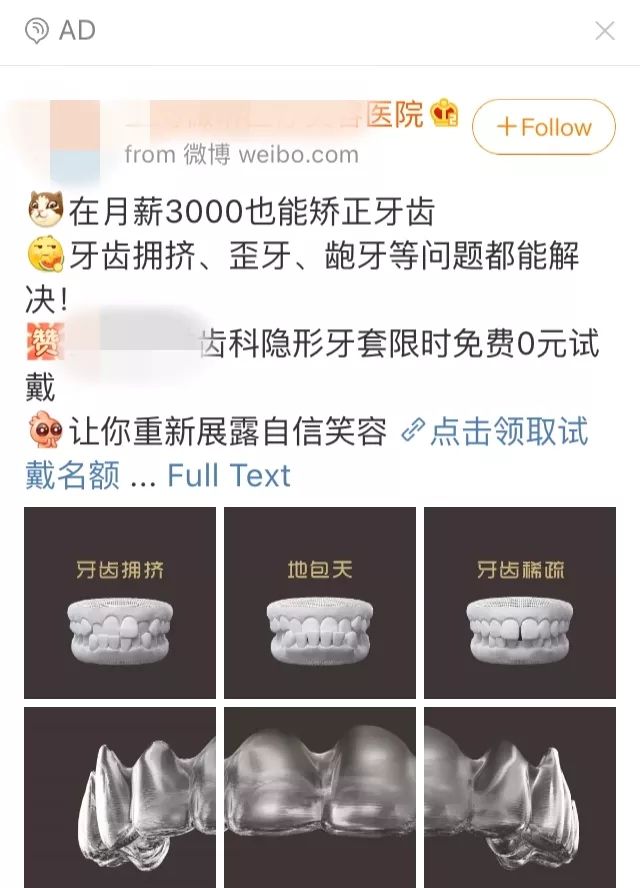This screenshot has height=888, width=640.
Task: Open the 牙齿拥挤 image tile
Action: [x=120, y=603]
